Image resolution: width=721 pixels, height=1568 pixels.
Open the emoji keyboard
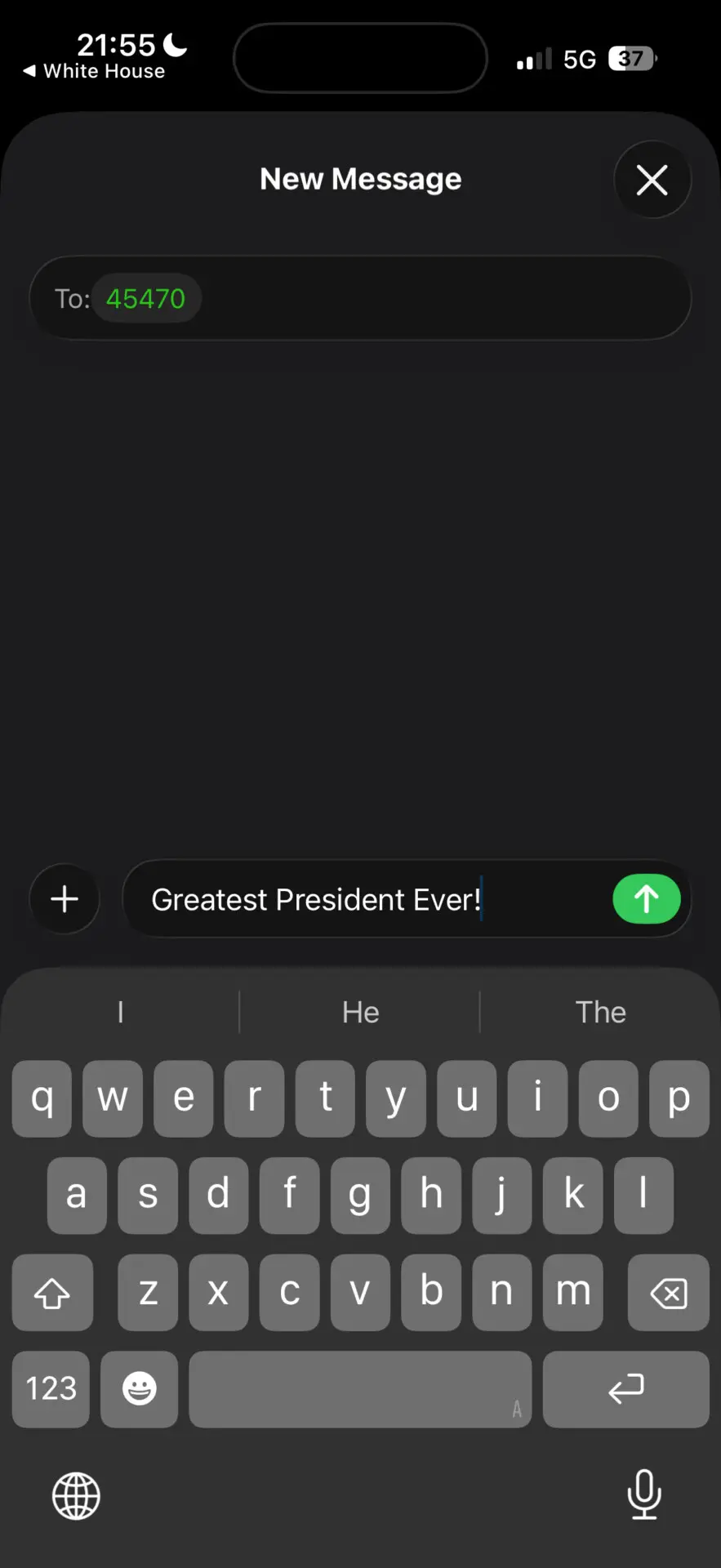[139, 1388]
